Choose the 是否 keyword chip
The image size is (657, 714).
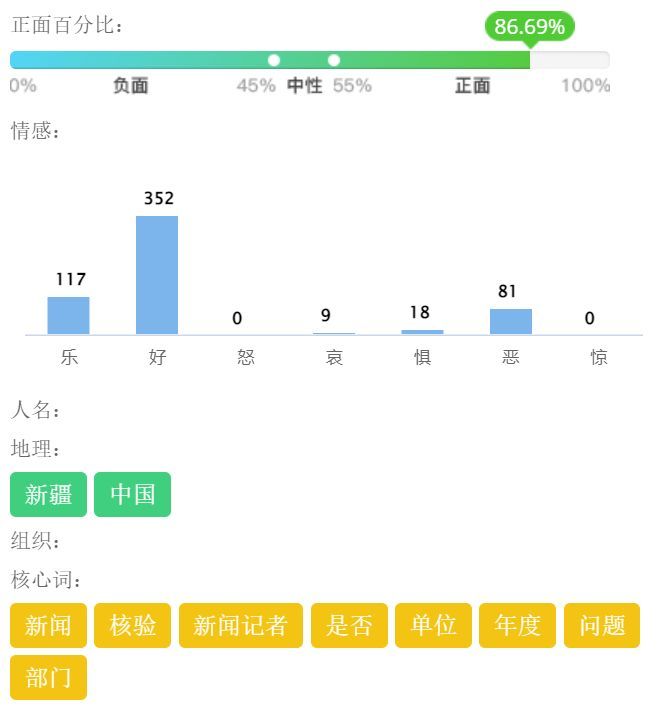click(x=349, y=625)
